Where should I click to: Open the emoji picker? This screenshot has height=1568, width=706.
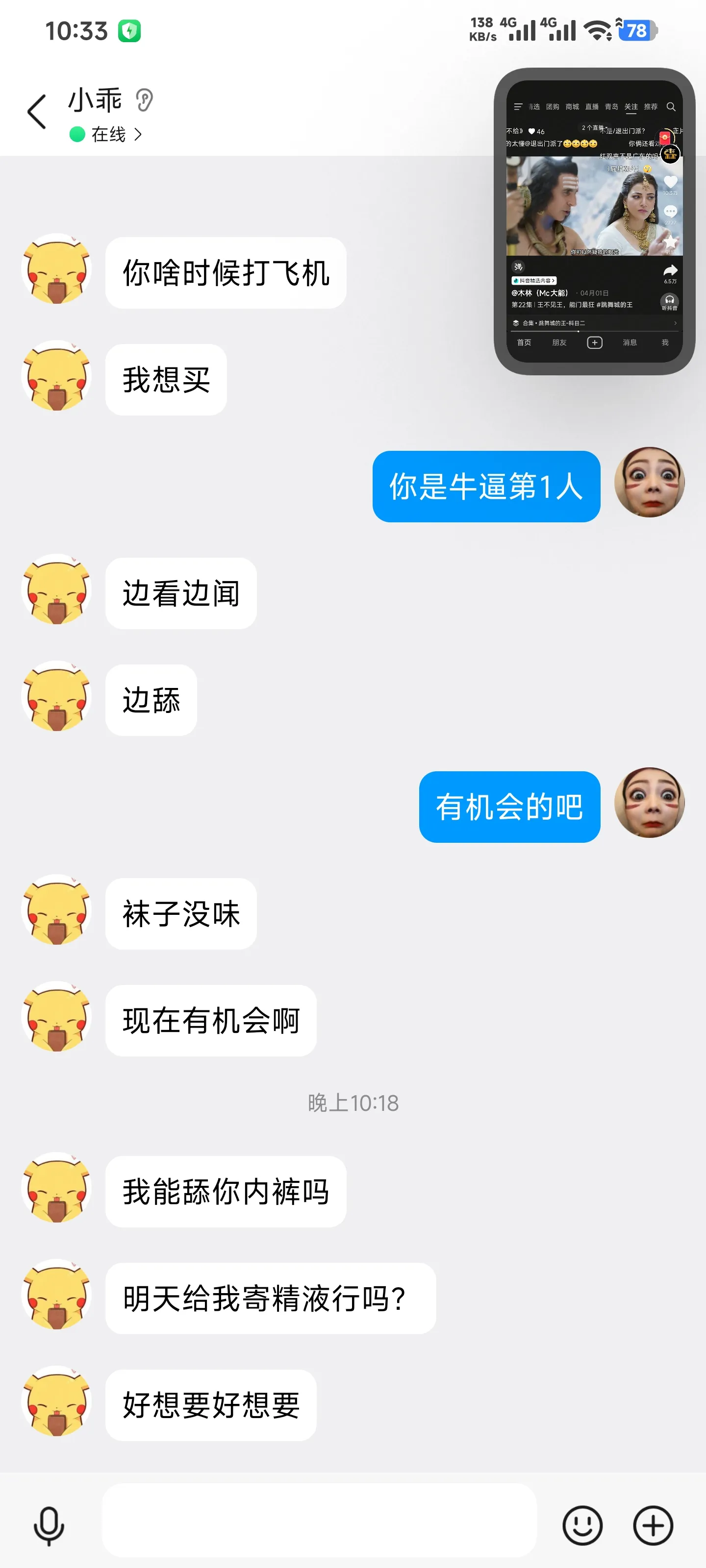pyautogui.click(x=582, y=1525)
